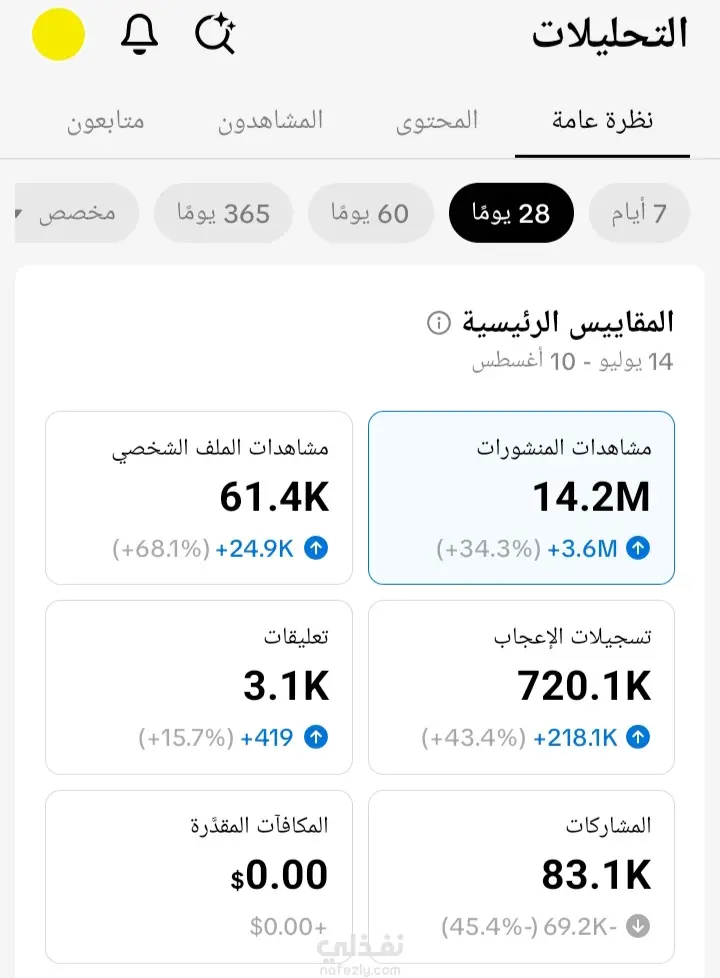
Task: Open the تسجيلات الإعجاب 720.1K card
Action: tap(521, 687)
